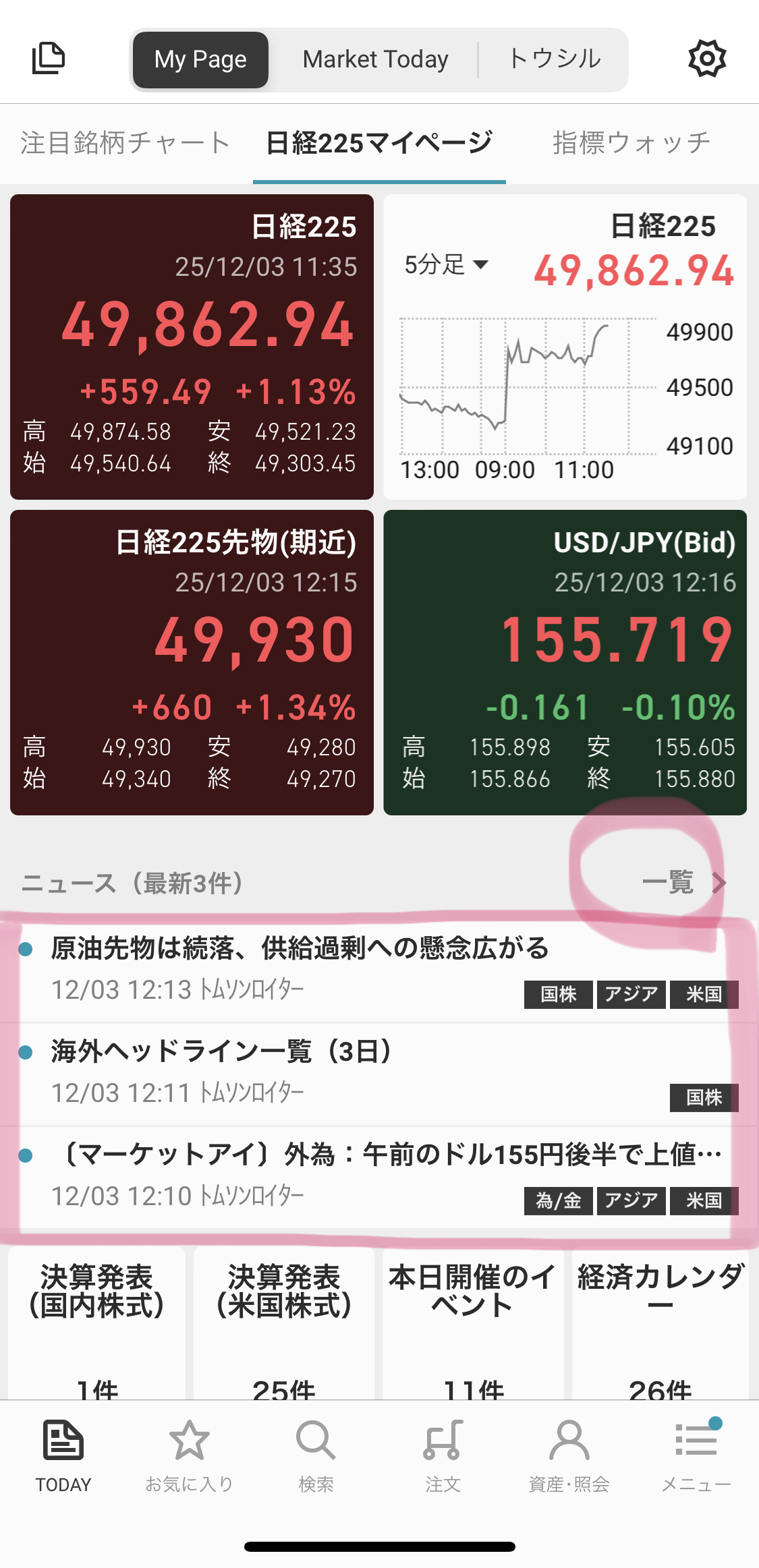Open the stacked pages icon
The width and height of the screenshot is (759, 1568).
point(49,59)
